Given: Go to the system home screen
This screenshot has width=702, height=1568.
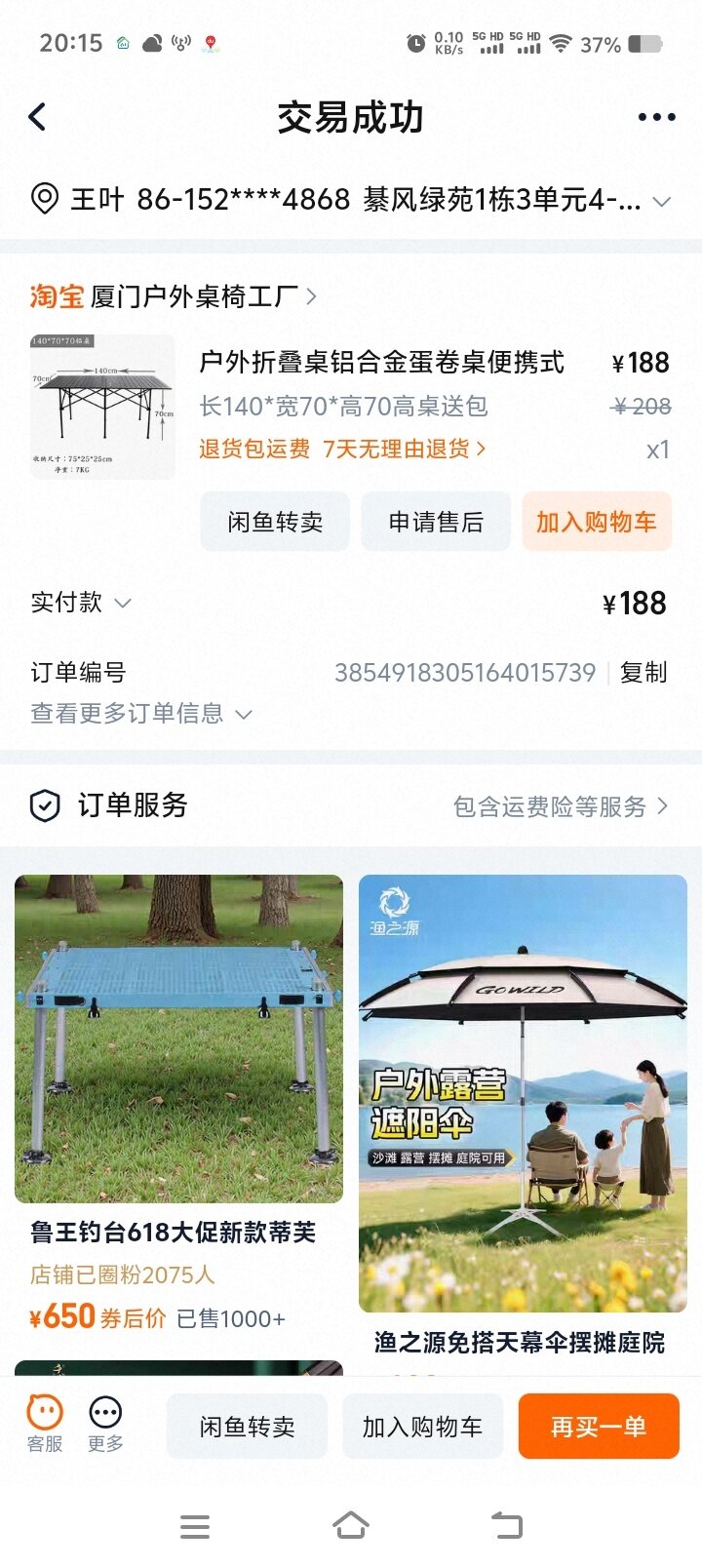Looking at the screenshot, I should [351, 1526].
